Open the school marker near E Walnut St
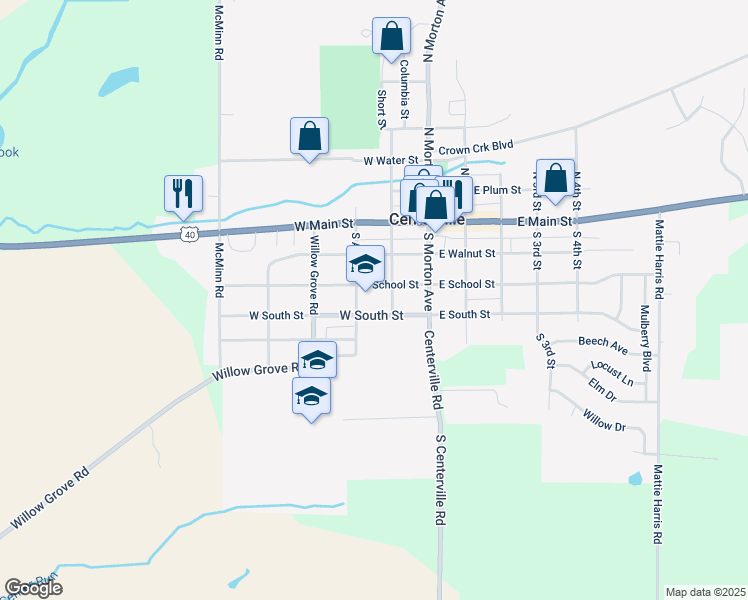Image resolution: width=748 pixels, height=600 pixels. tap(365, 264)
